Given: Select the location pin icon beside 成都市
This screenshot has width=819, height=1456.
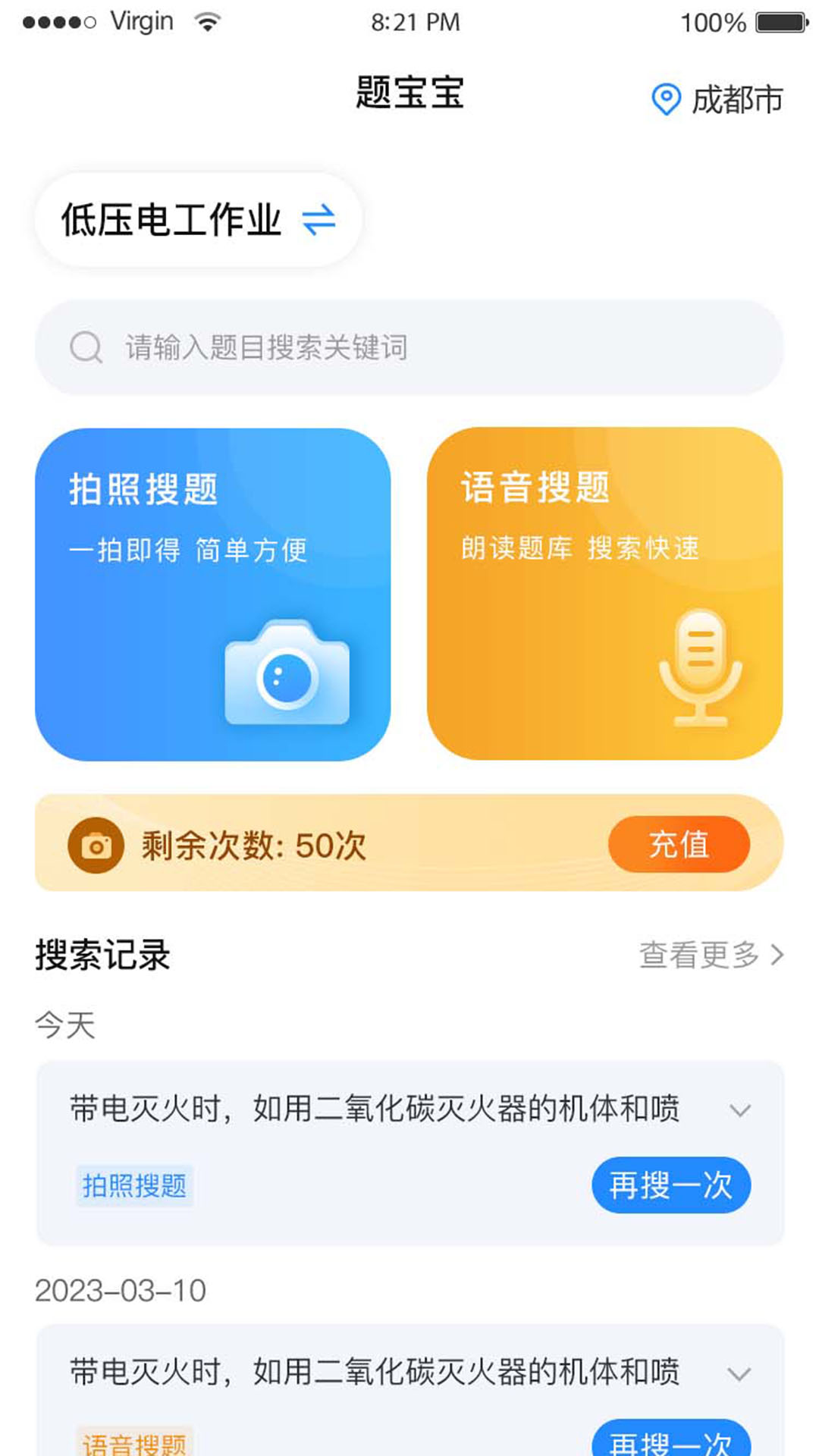Looking at the screenshot, I should pos(664,99).
